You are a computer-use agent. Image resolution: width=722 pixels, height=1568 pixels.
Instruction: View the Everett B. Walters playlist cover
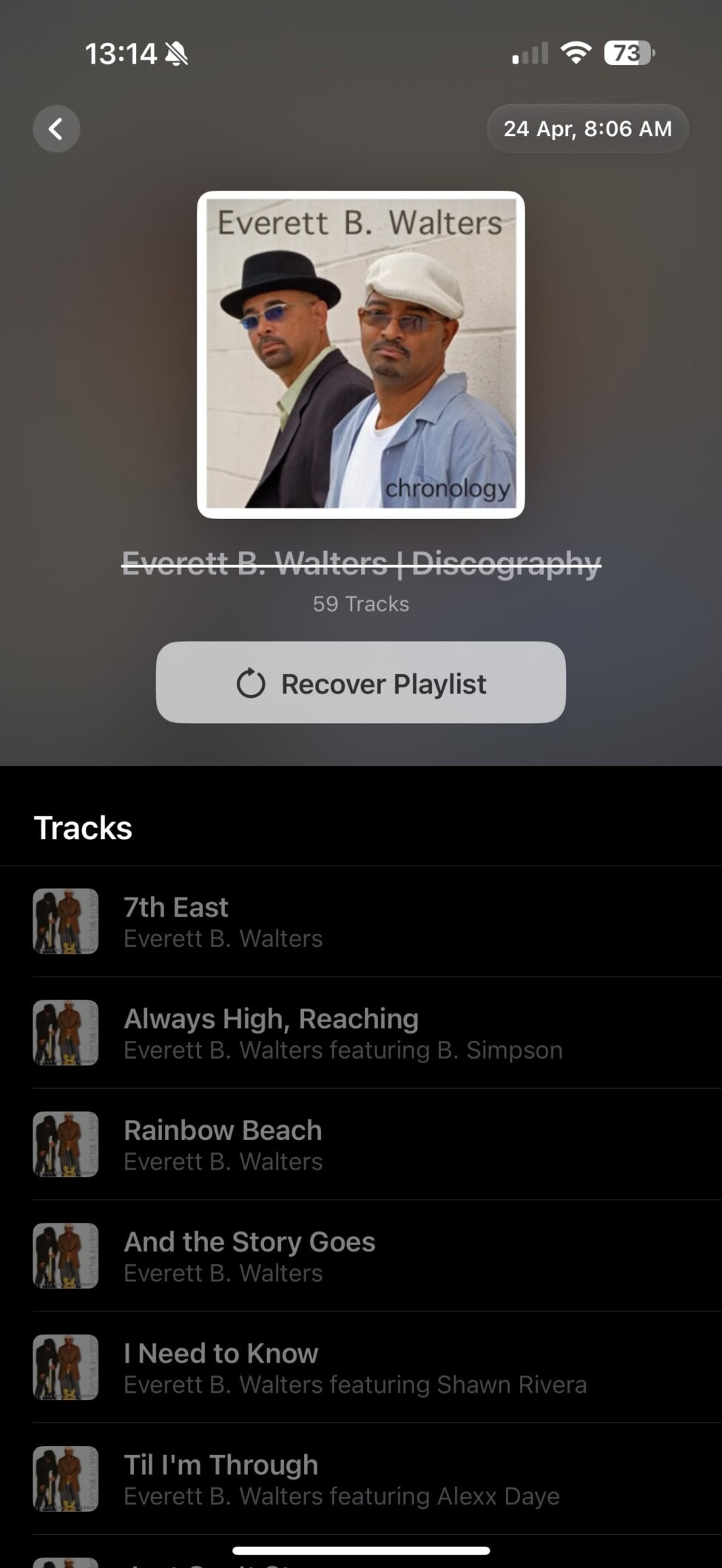click(x=361, y=355)
